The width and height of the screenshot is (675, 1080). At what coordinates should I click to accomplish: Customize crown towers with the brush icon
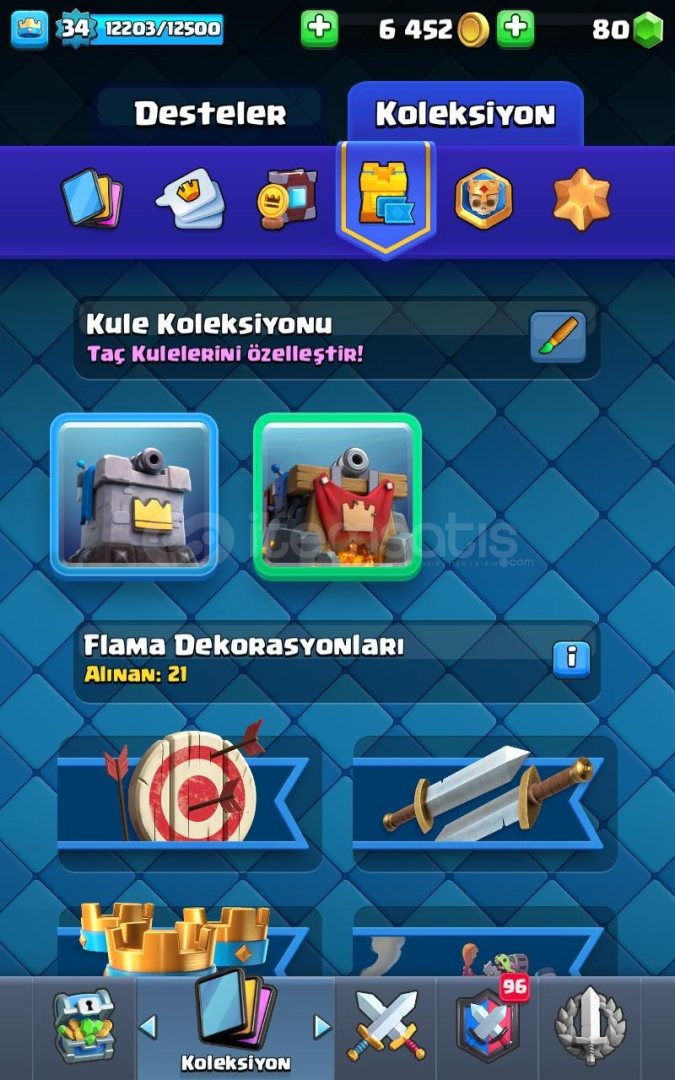(x=557, y=337)
